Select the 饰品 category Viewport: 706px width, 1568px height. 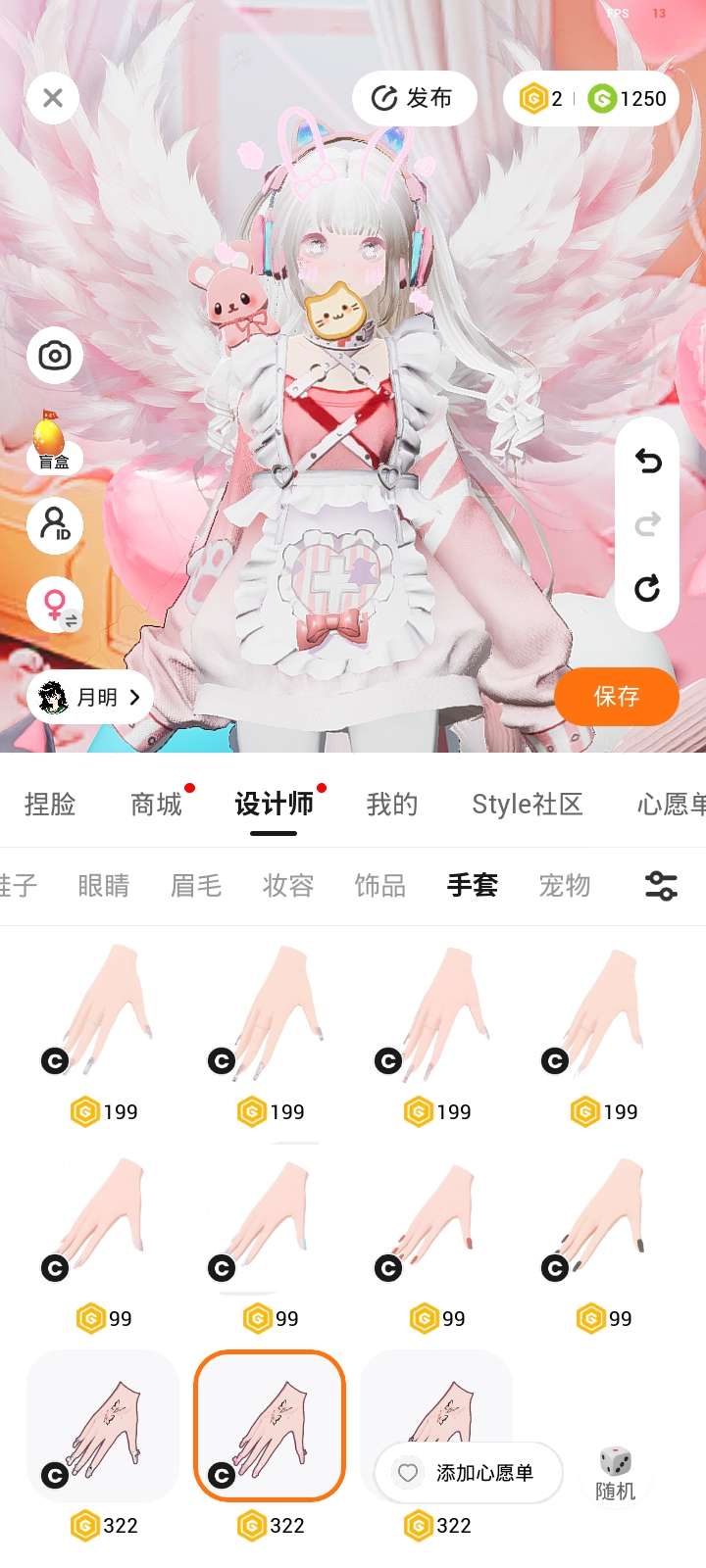click(x=379, y=886)
